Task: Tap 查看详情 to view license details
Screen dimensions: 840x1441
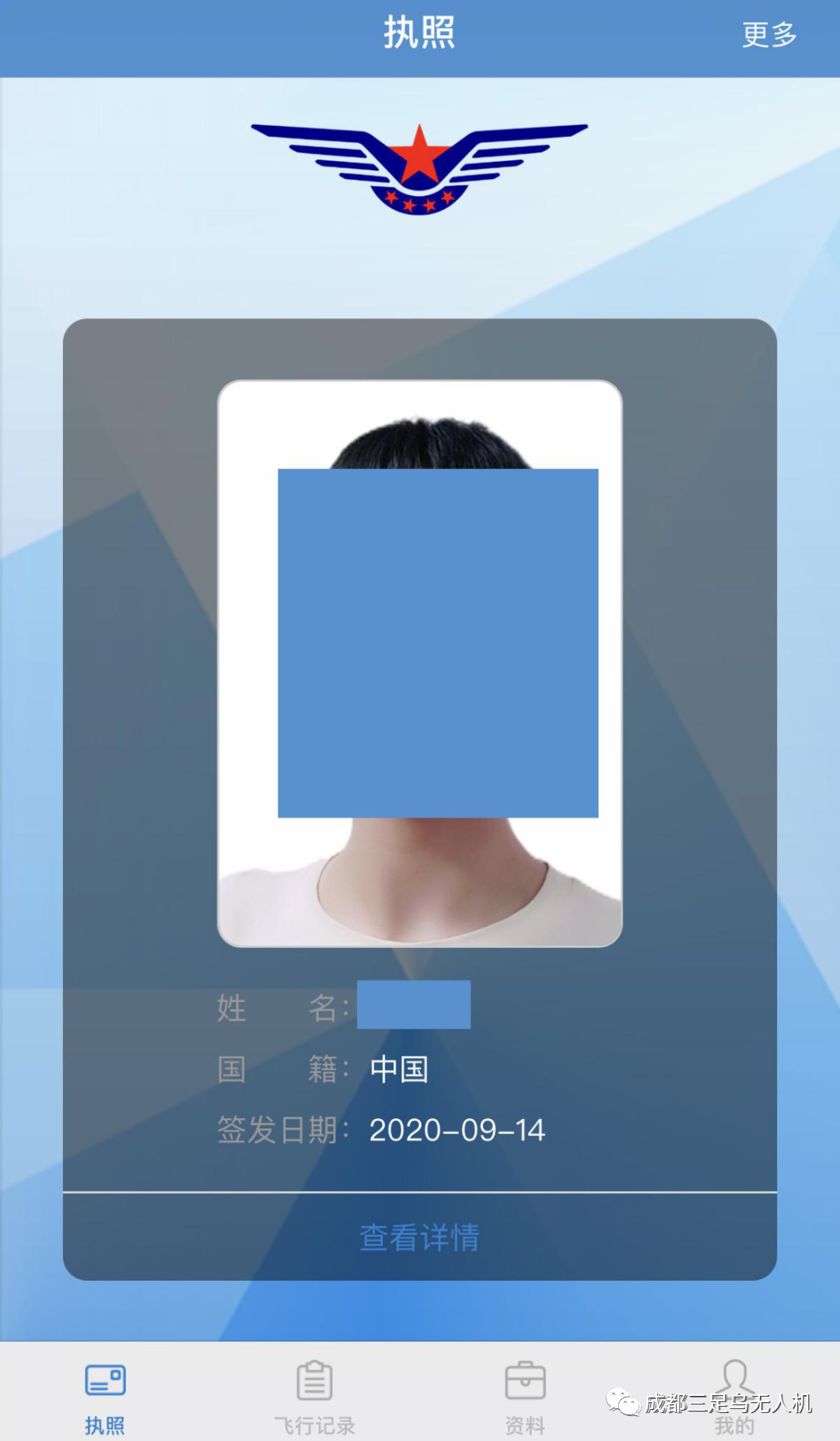Action: pyautogui.click(x=419, y=1237)
